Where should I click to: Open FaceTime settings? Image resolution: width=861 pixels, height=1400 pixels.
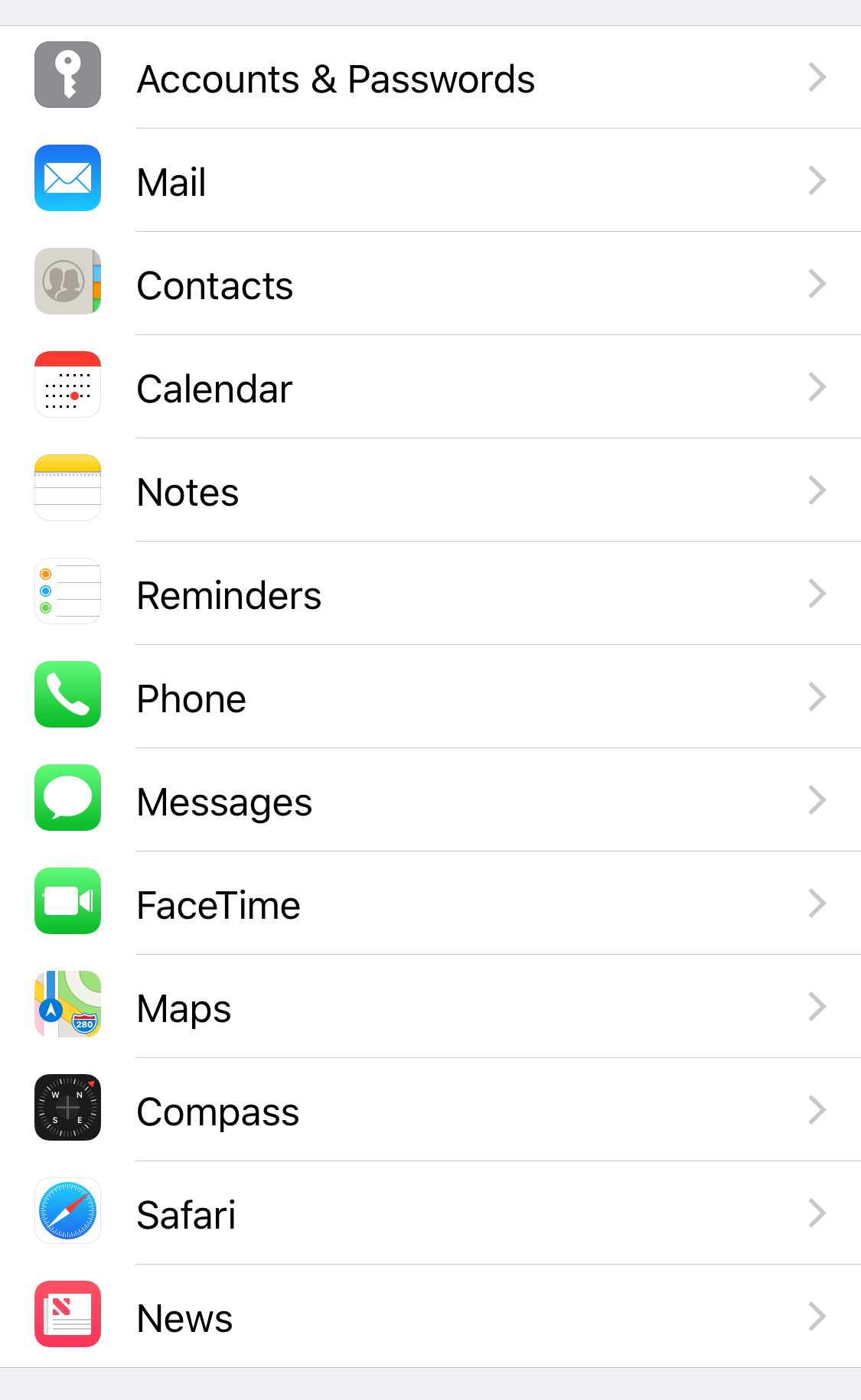click(x=430, y=903)
